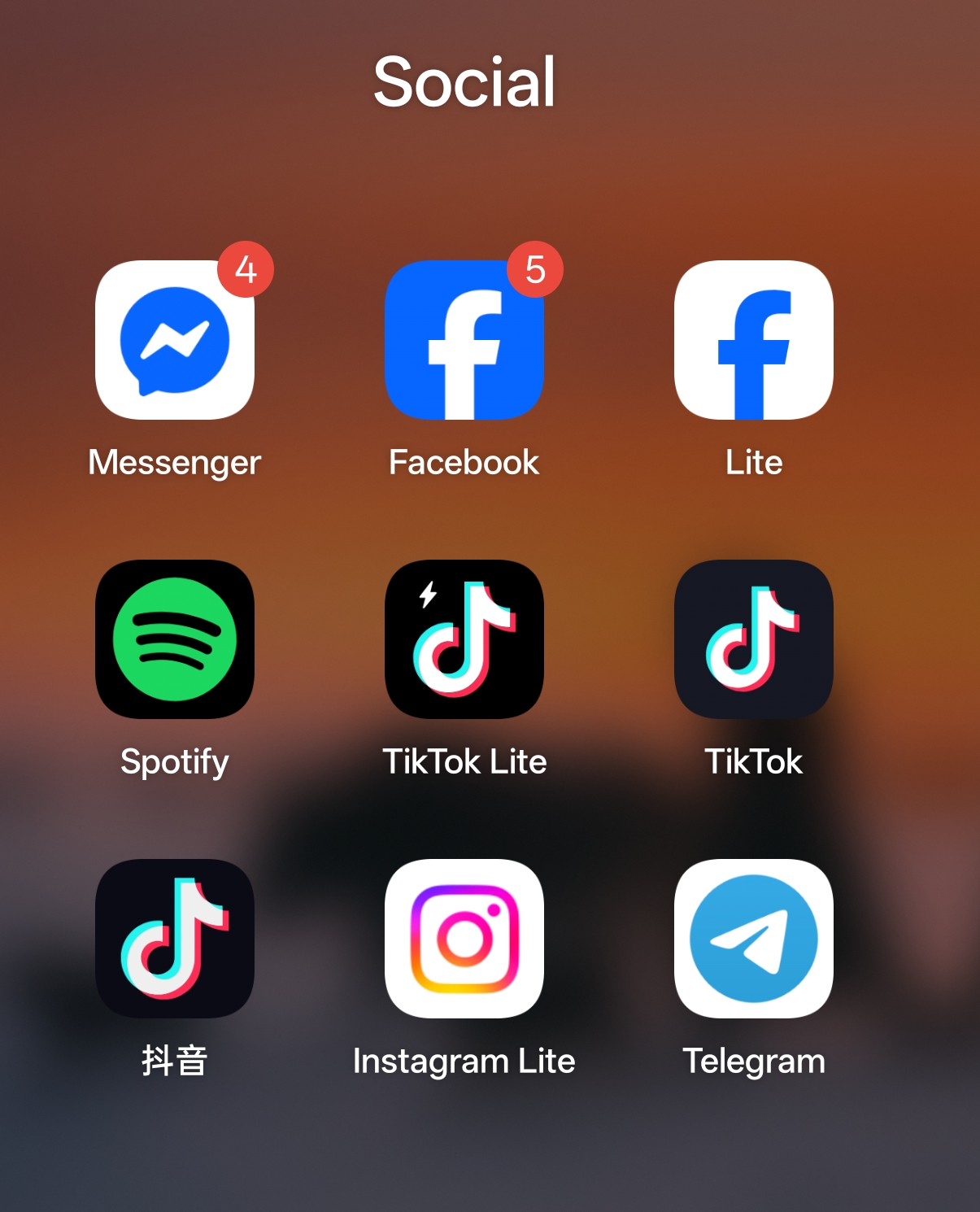Open TikTok Lite app
The height and width of the screenshot is (1212, 980).
click(464, 639)
